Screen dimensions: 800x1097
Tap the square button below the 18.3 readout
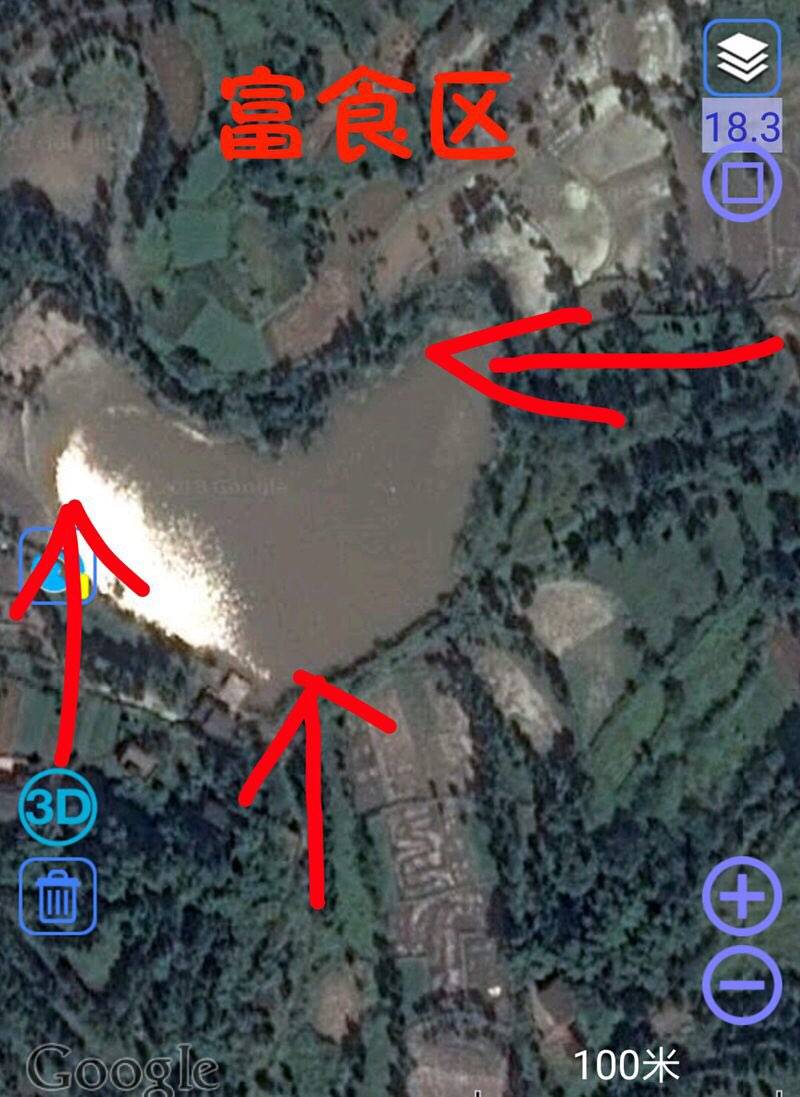(741, 183)
